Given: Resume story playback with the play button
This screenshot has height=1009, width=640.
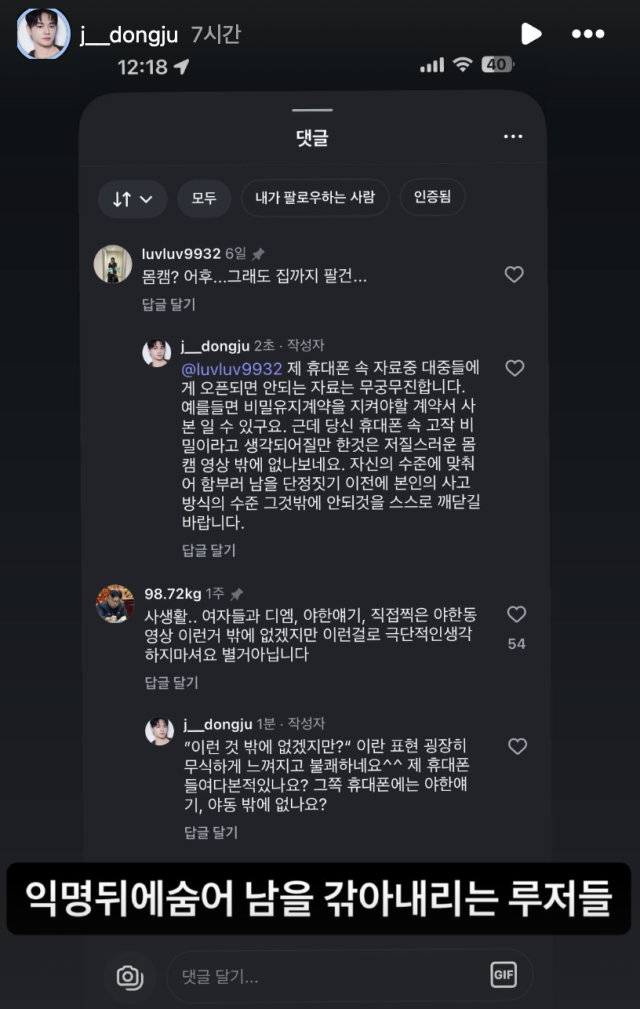Looking at the screenshot, I should 531,34.
